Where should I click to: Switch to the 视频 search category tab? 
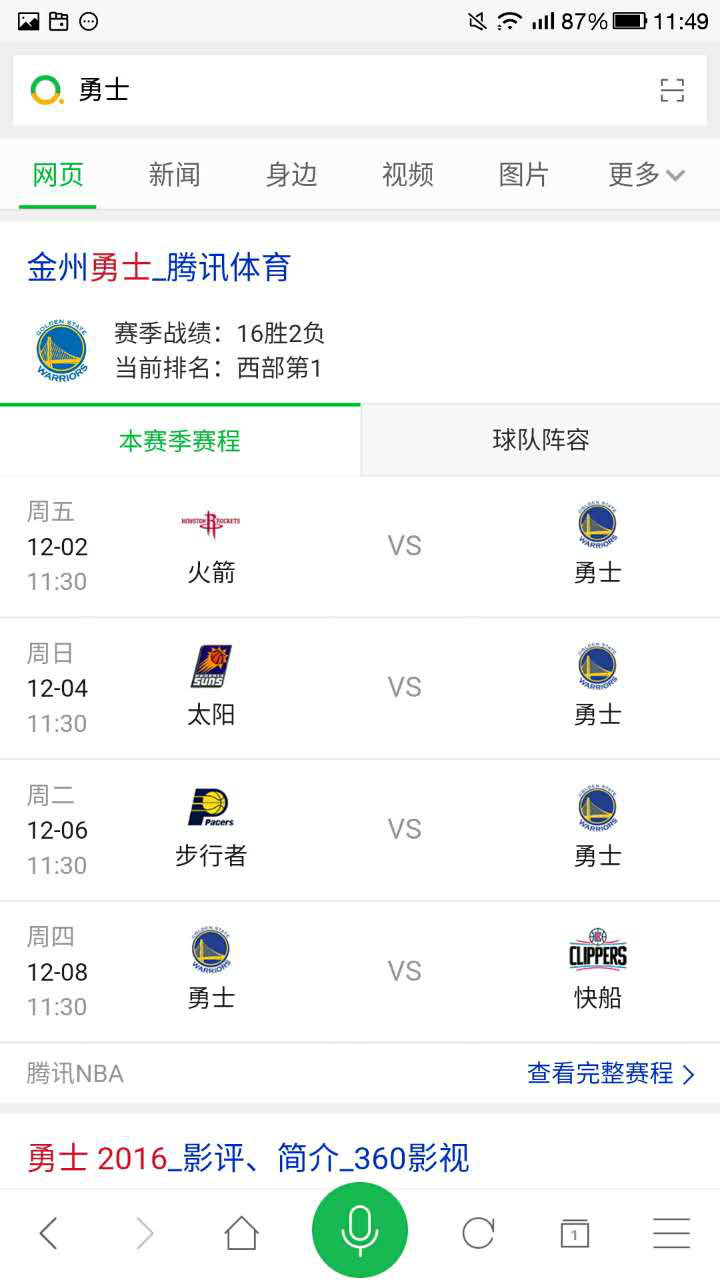(x=406, y=174)
